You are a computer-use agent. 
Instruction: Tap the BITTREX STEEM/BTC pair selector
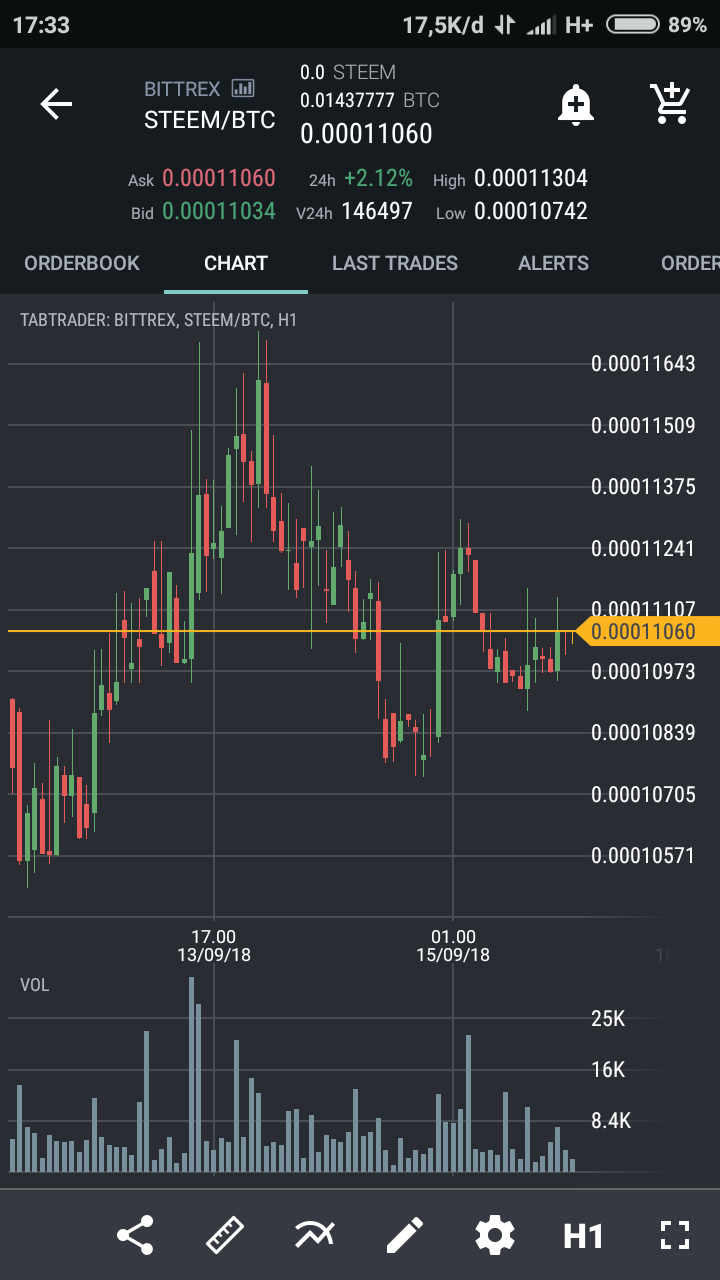209,105
